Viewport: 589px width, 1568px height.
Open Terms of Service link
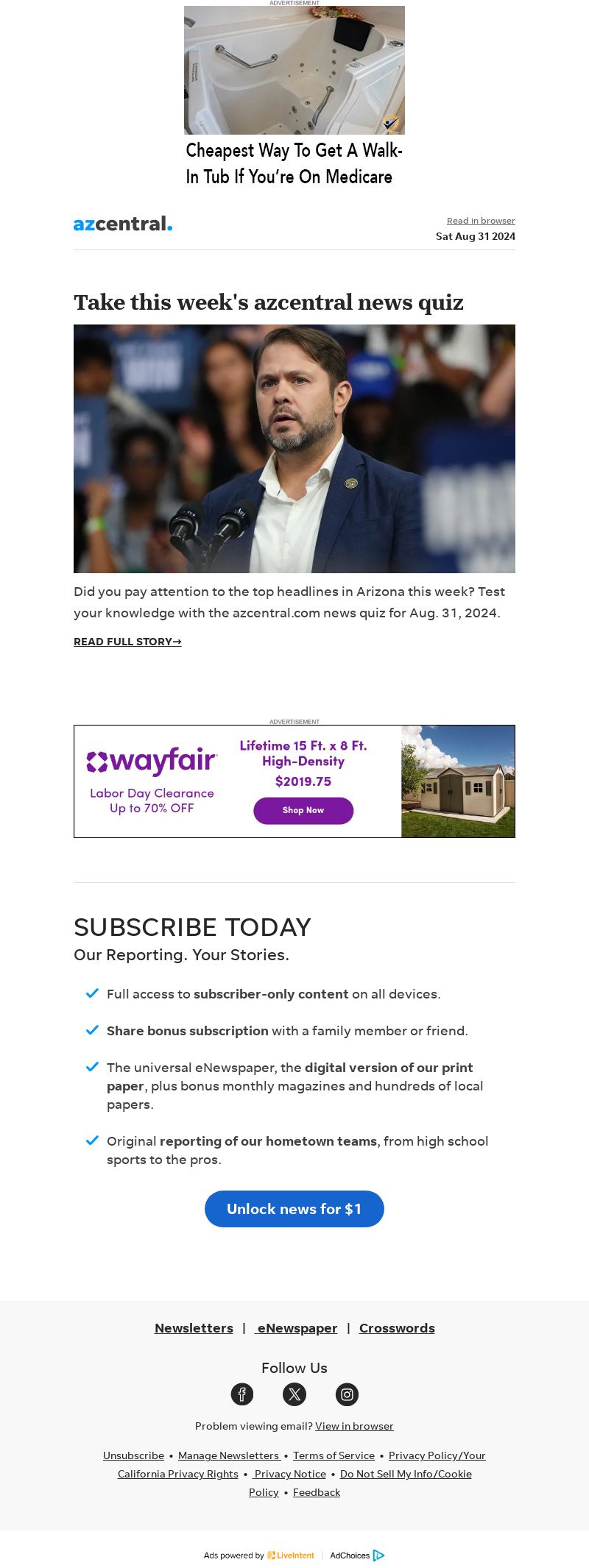pos(334,1455)
